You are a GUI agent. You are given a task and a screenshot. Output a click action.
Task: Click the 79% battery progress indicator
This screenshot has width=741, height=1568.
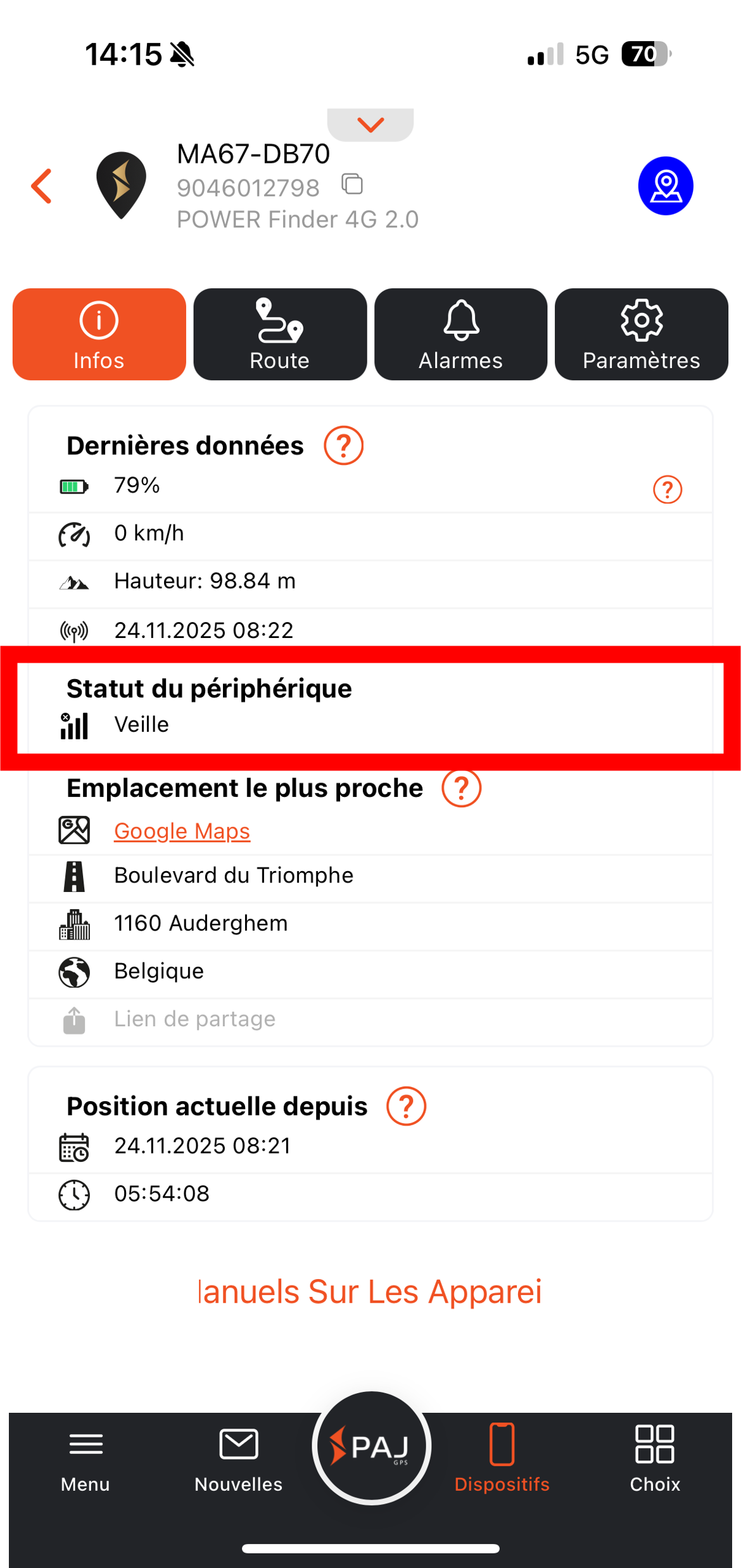coord(136,485)
